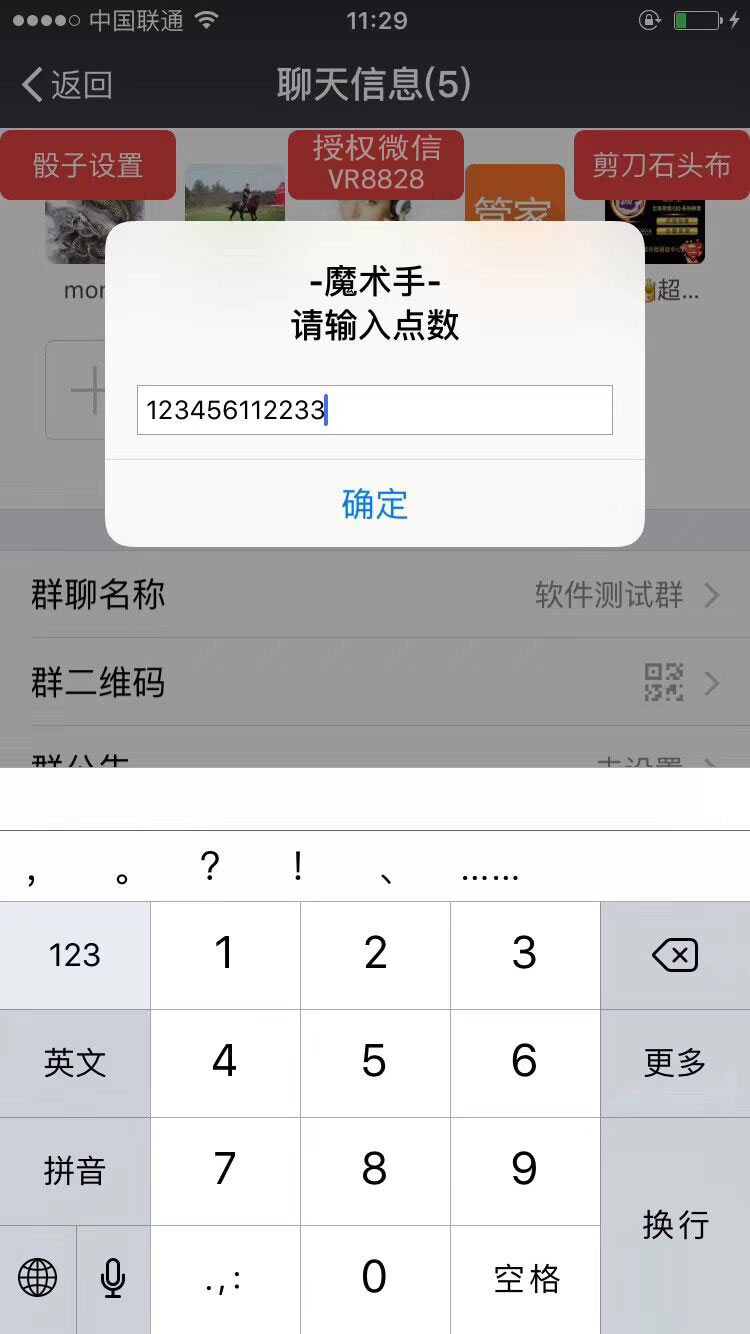Viewport: 750px width, 1334px height.
Task: Switch keyboard to 拼音 mode
Action: pos(75,1171)
